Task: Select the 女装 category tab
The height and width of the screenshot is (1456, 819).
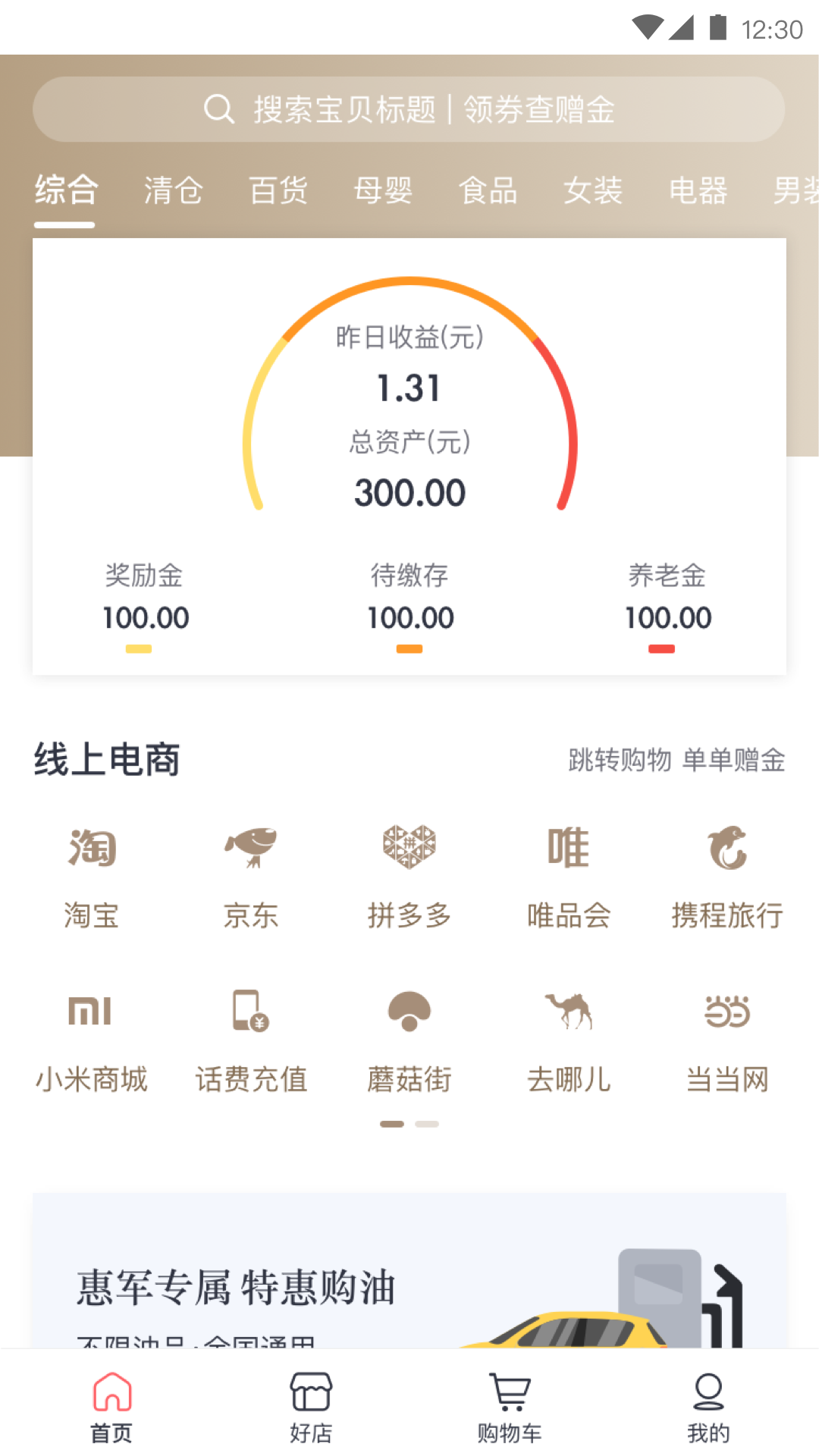Action: click(593, 191)
